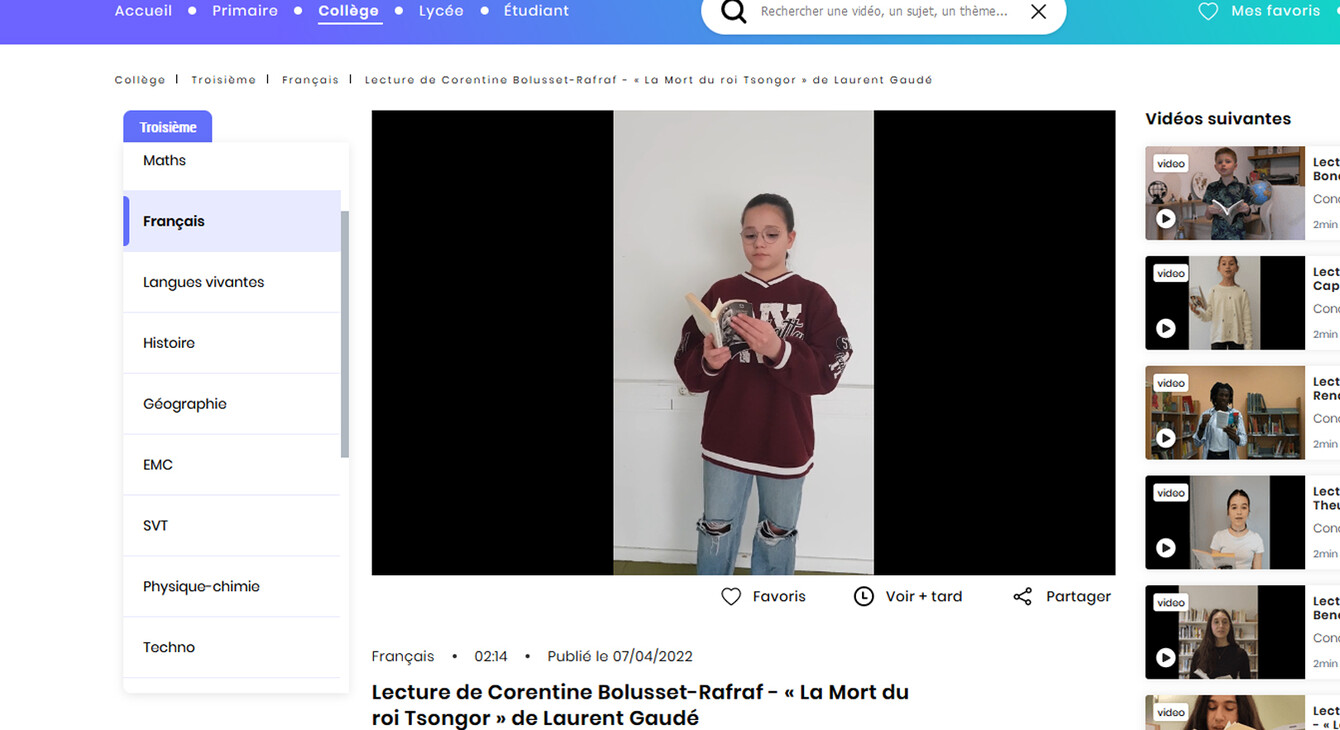Go to the Lycée section
The height and width of the screenshot is (730, 1340).
(x=441, y=11)
